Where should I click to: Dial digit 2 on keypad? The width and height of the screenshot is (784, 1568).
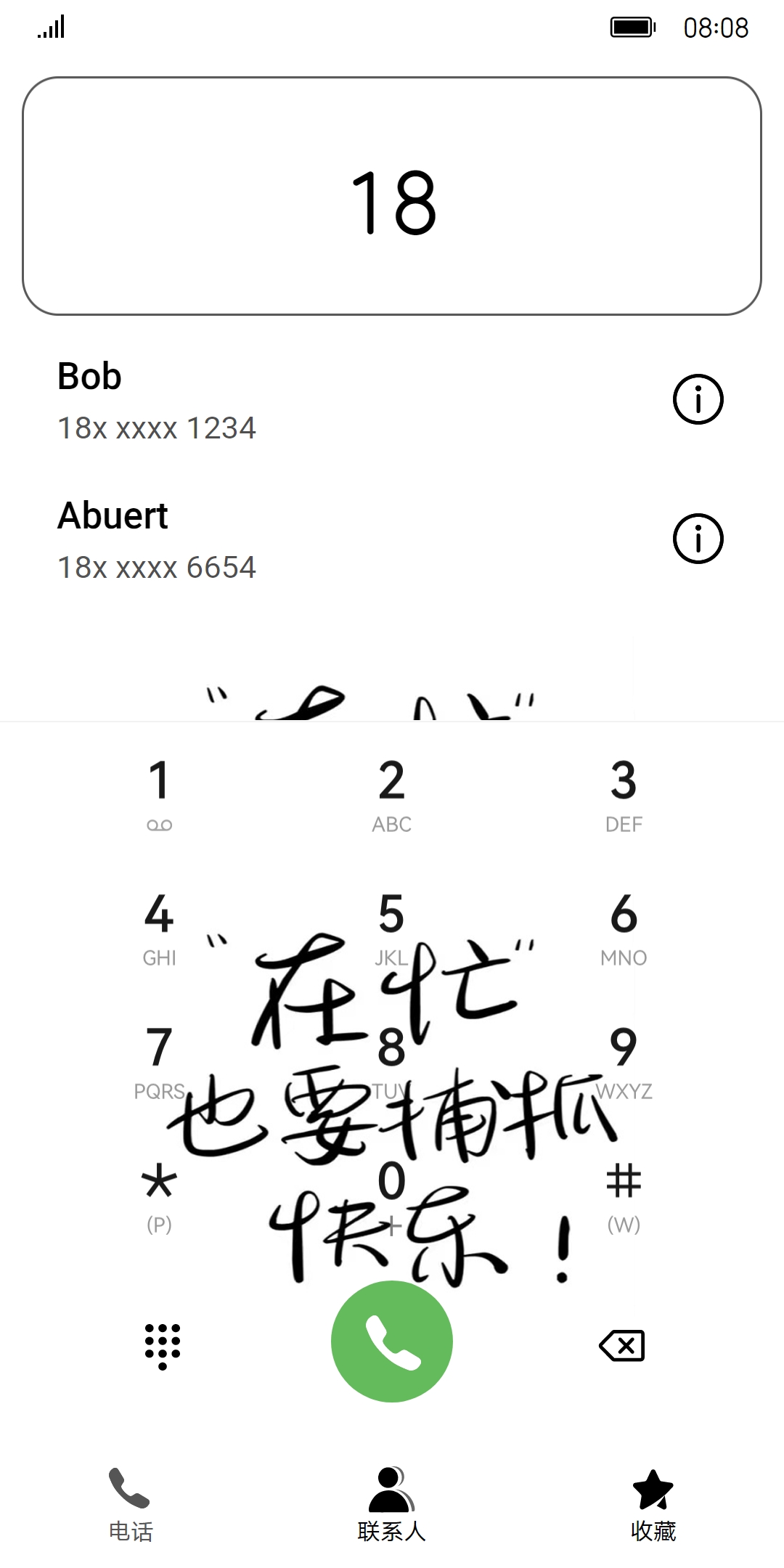[391, 793]
